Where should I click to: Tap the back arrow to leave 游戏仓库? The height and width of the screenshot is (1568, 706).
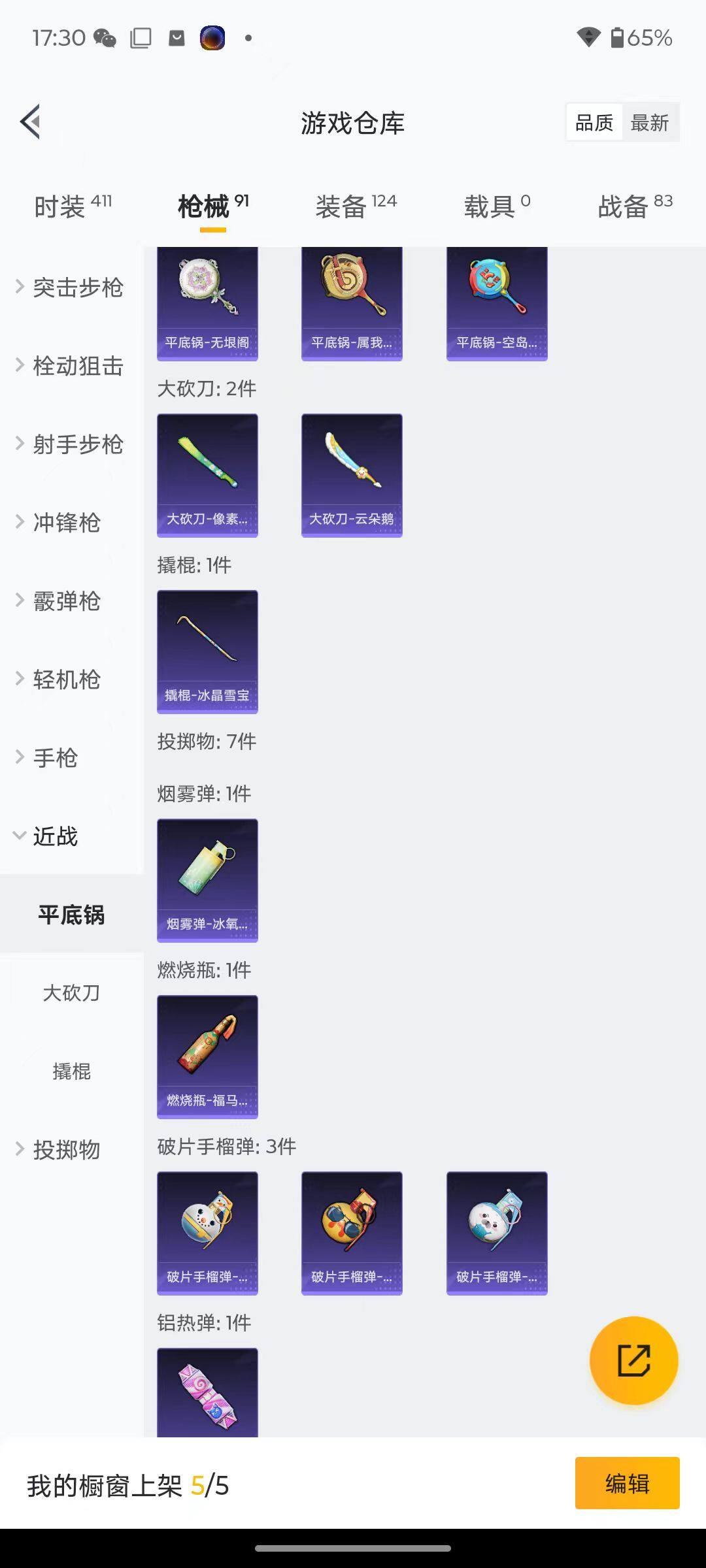click(31, 122)
